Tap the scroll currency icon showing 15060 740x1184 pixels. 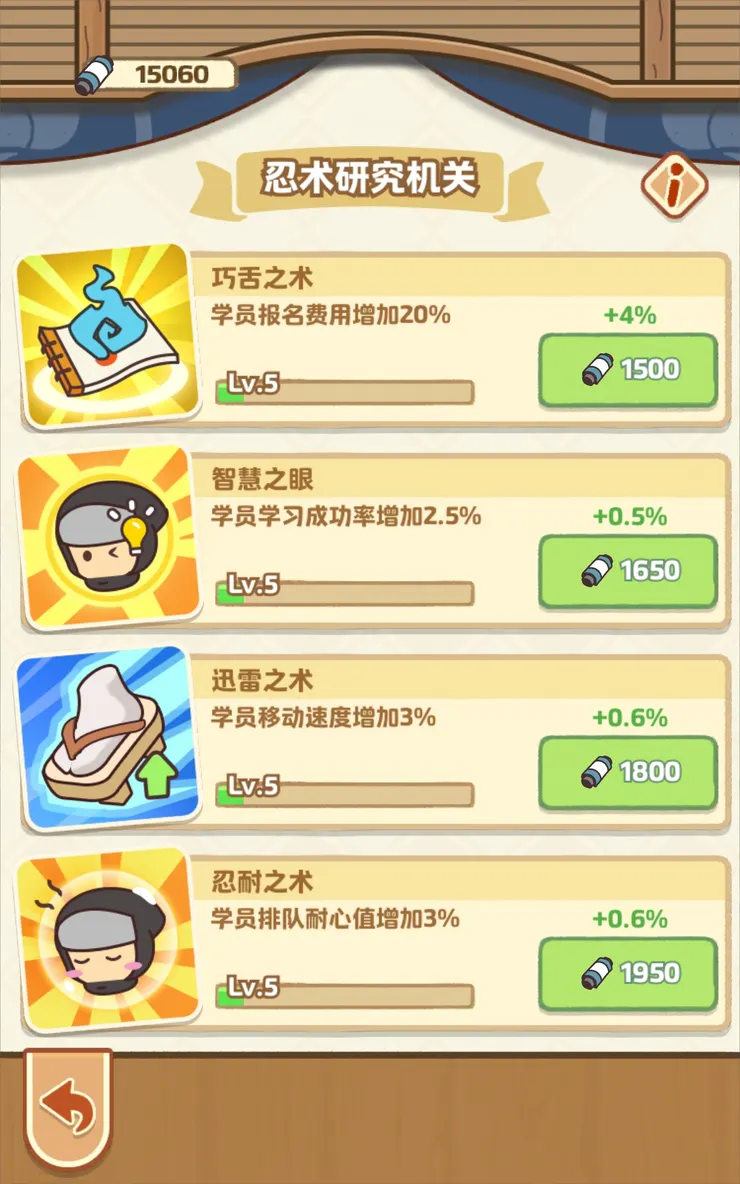coord(97,72)
